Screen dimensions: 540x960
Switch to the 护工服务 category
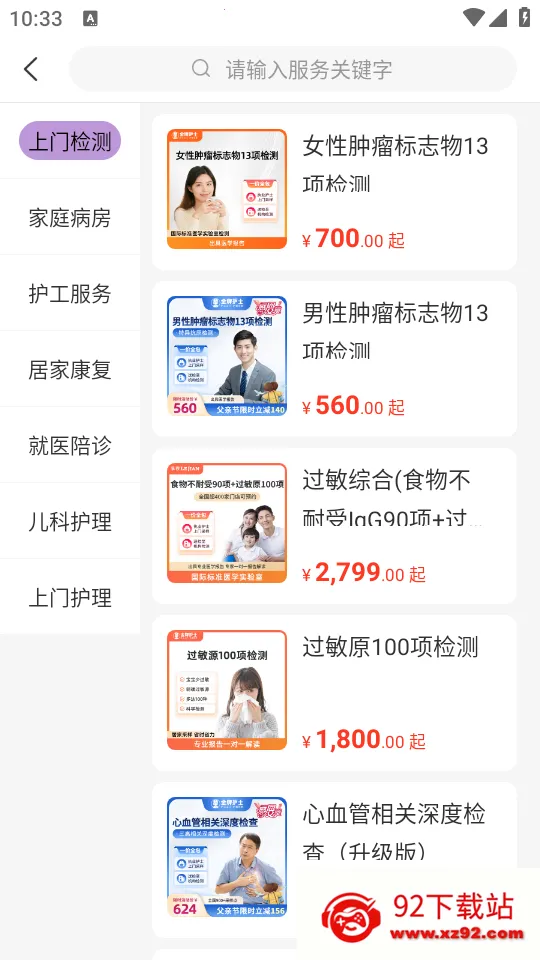(70, 293)
